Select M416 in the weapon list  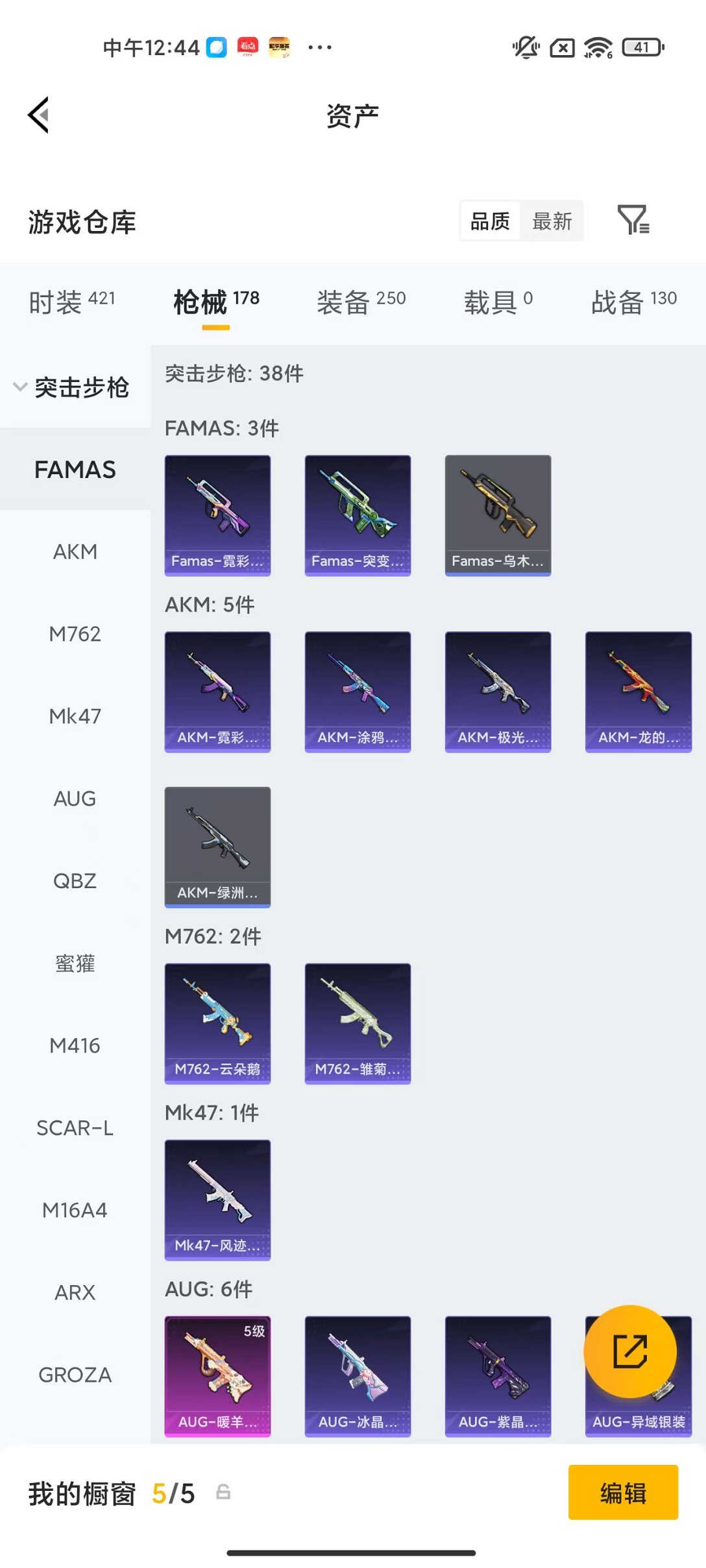click(75, 1046)
